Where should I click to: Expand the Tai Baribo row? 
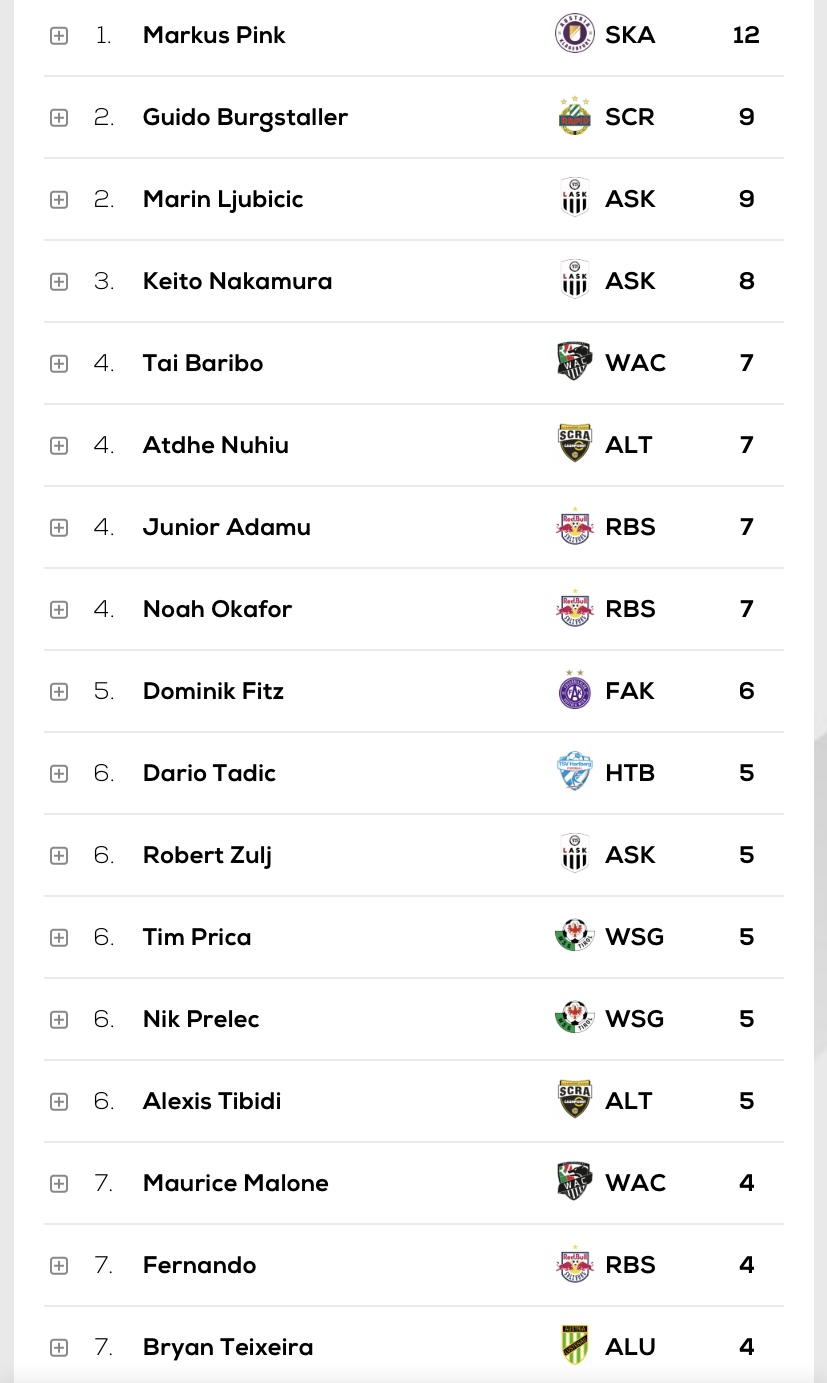pos(59,363)
